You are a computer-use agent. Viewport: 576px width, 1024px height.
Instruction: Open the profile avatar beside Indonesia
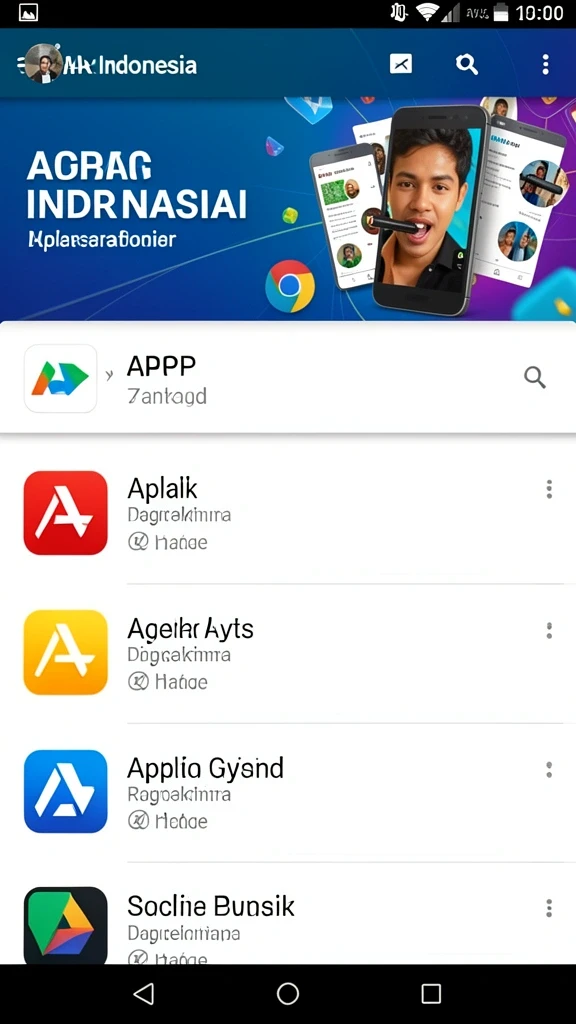click(x=44, y=63)
